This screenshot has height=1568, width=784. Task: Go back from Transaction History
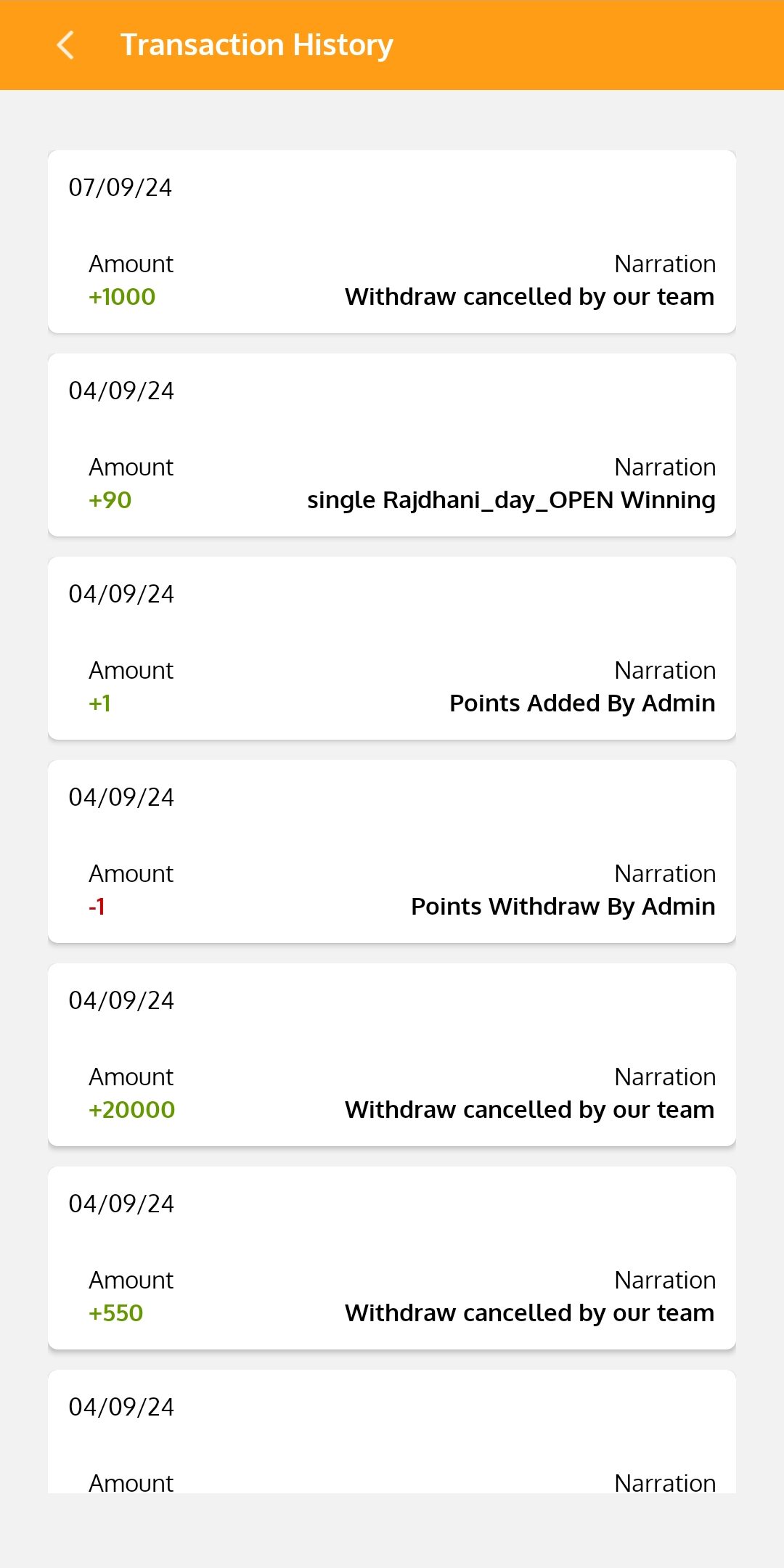[x=65, y=45]
